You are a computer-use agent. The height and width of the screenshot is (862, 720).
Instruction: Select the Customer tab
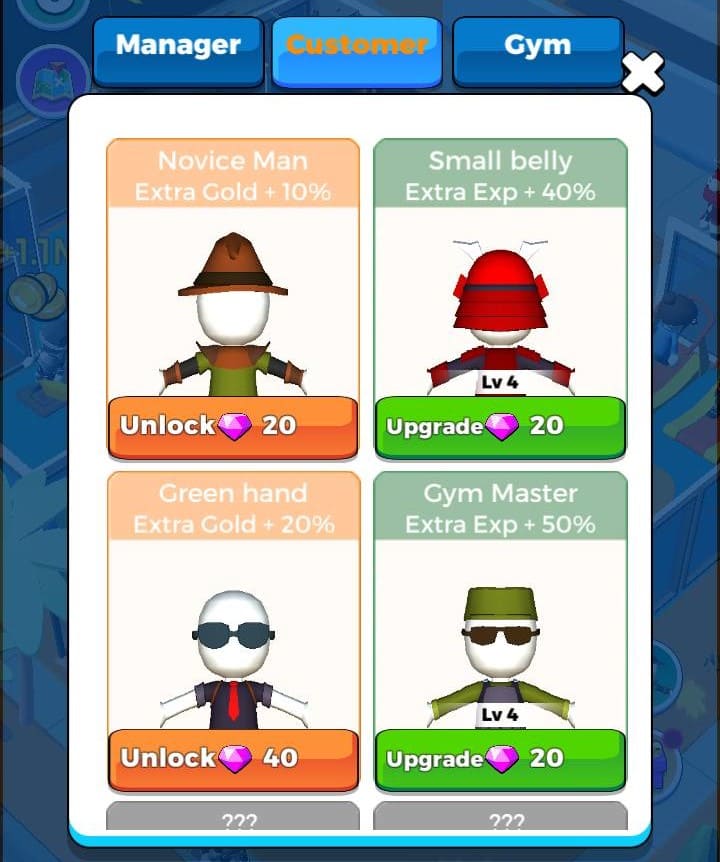coord(357,47)
